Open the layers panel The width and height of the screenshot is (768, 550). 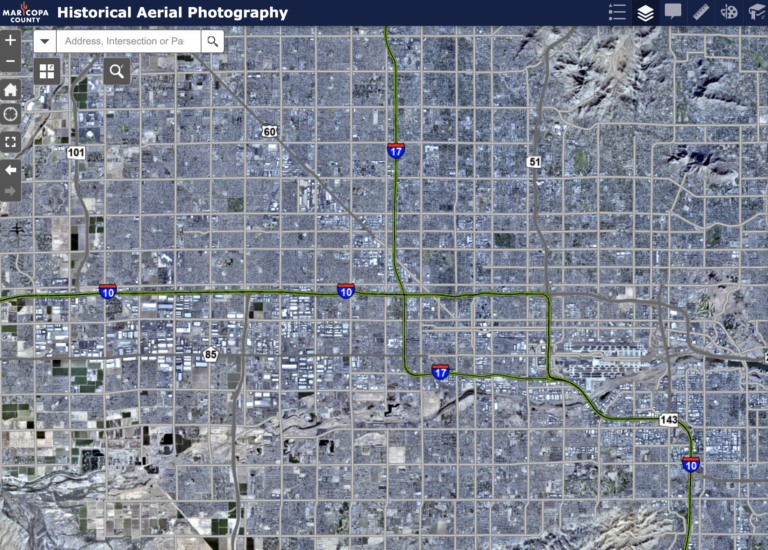pyautogui.click(x=645, y=13)
